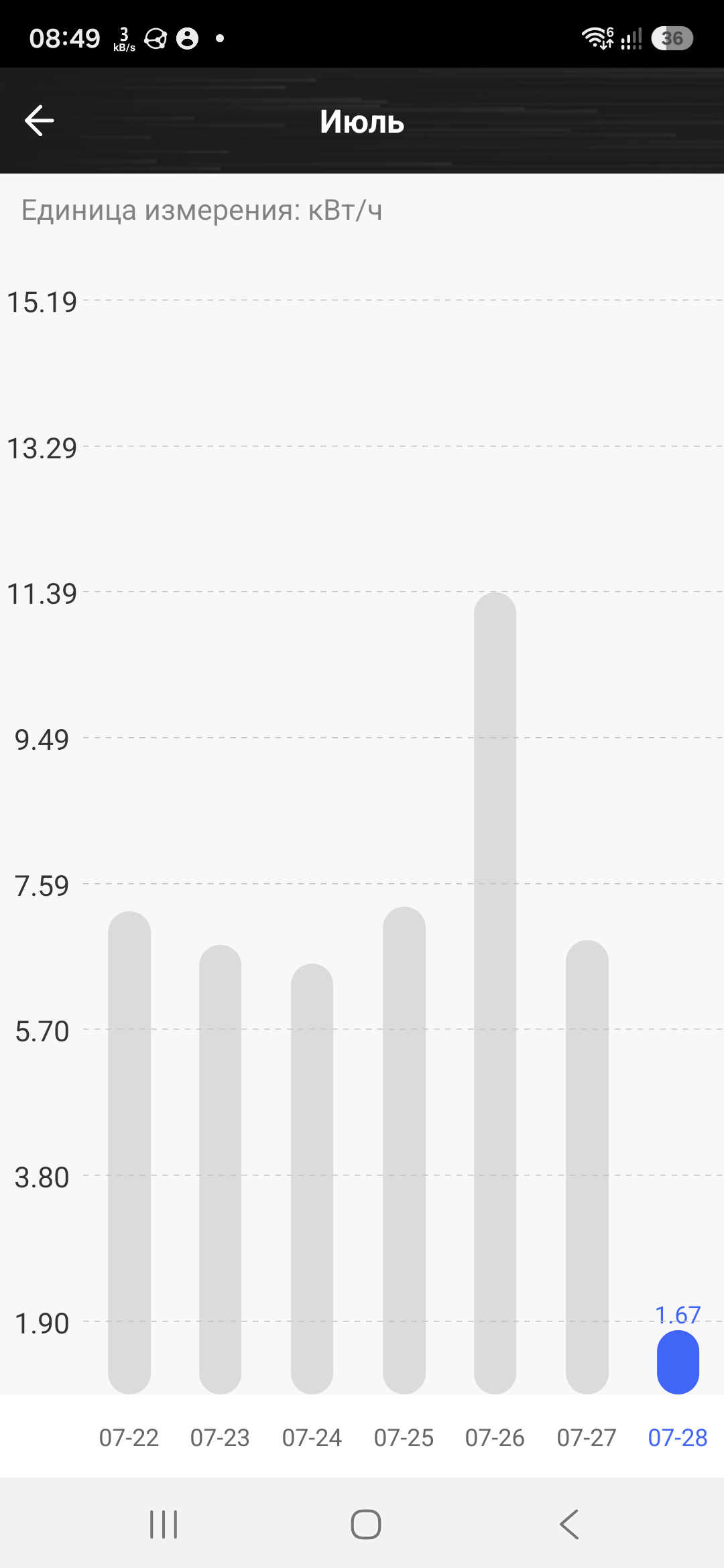Go to the home screen
Viewport: 724px width, 1568px height.
(x=366, y=1524)
